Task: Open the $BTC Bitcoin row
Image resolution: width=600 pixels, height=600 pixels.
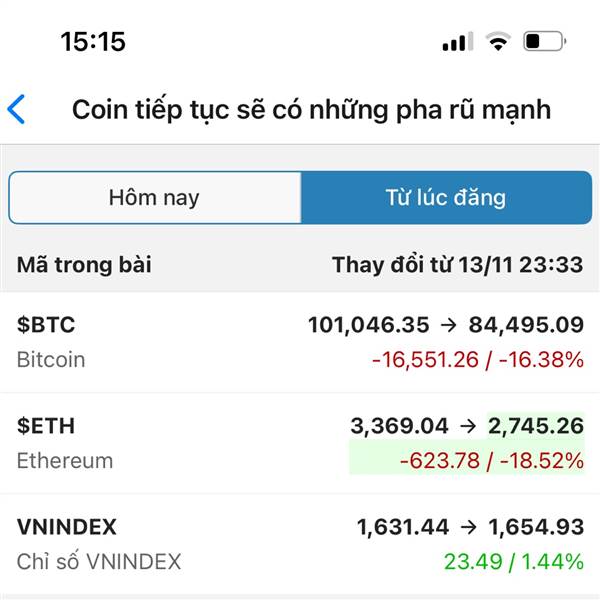Action: (x=300, y=342)
